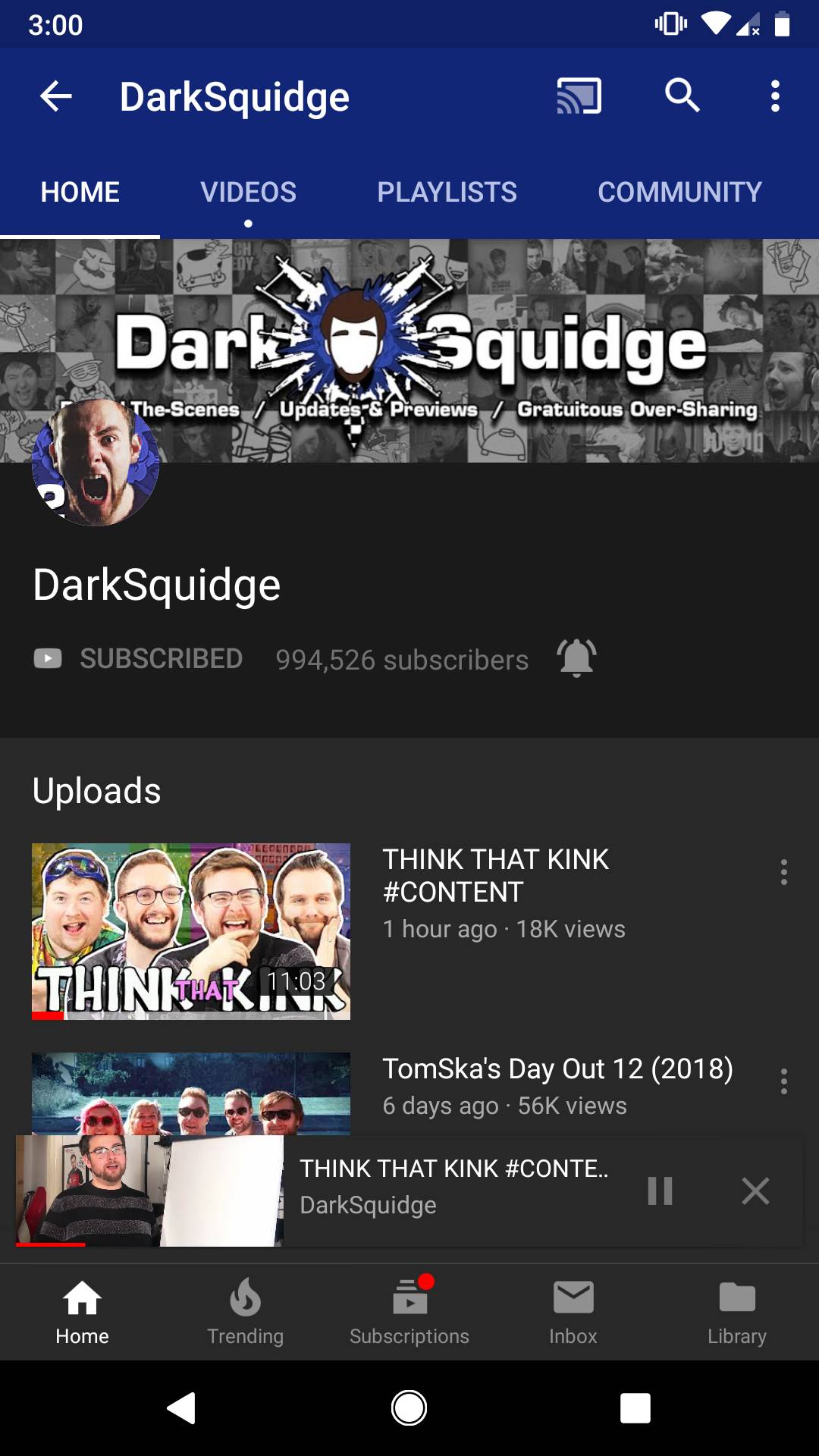Open TomSka's Day Out 12 (2018) video
This screenshot has height=1456, width=819.
(557, 1069)
